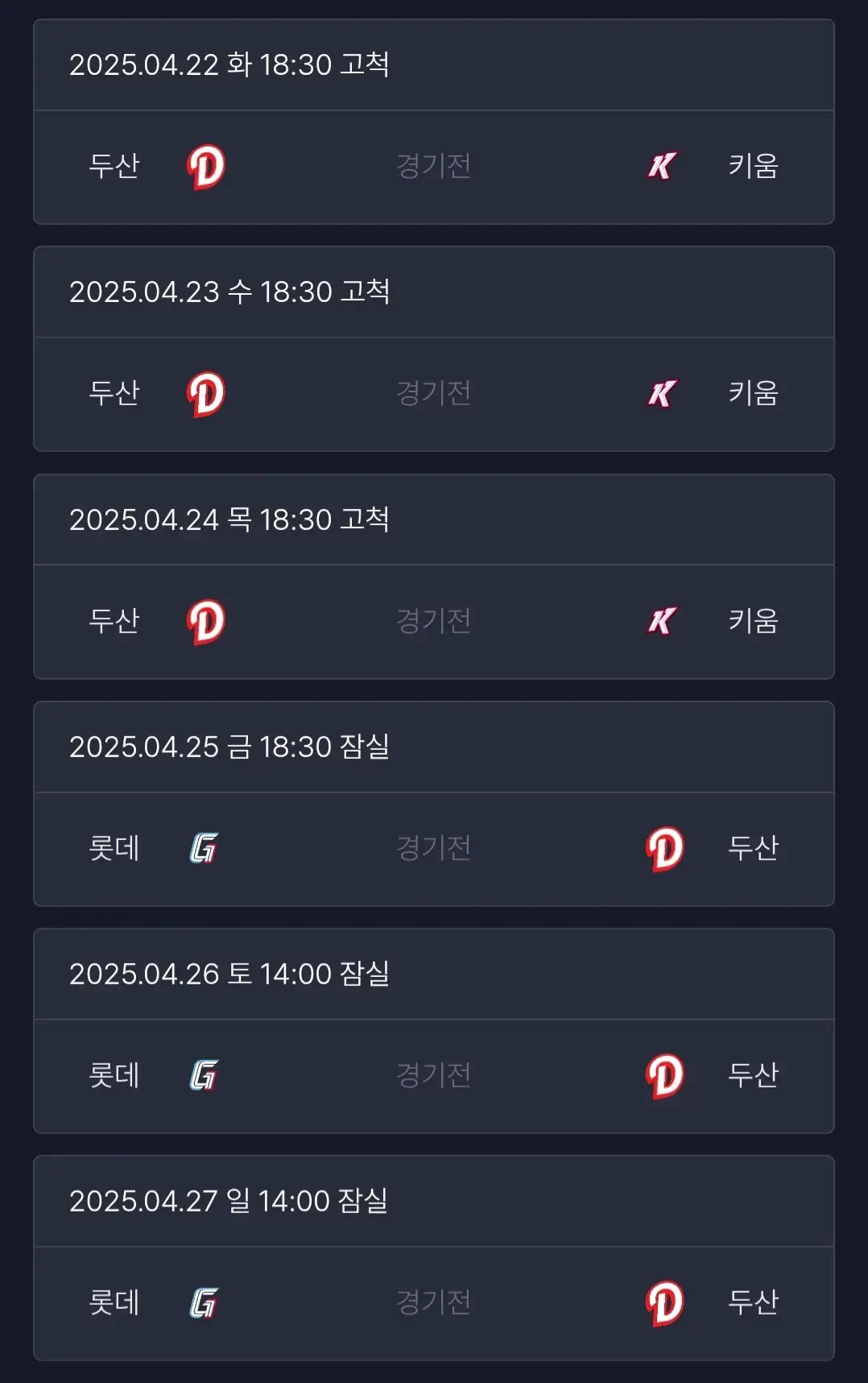Viewport: 868px width, 1383px height.
Task: Click 경기전 on the April 26 matchup
Action: click(x=433, y=1075)
